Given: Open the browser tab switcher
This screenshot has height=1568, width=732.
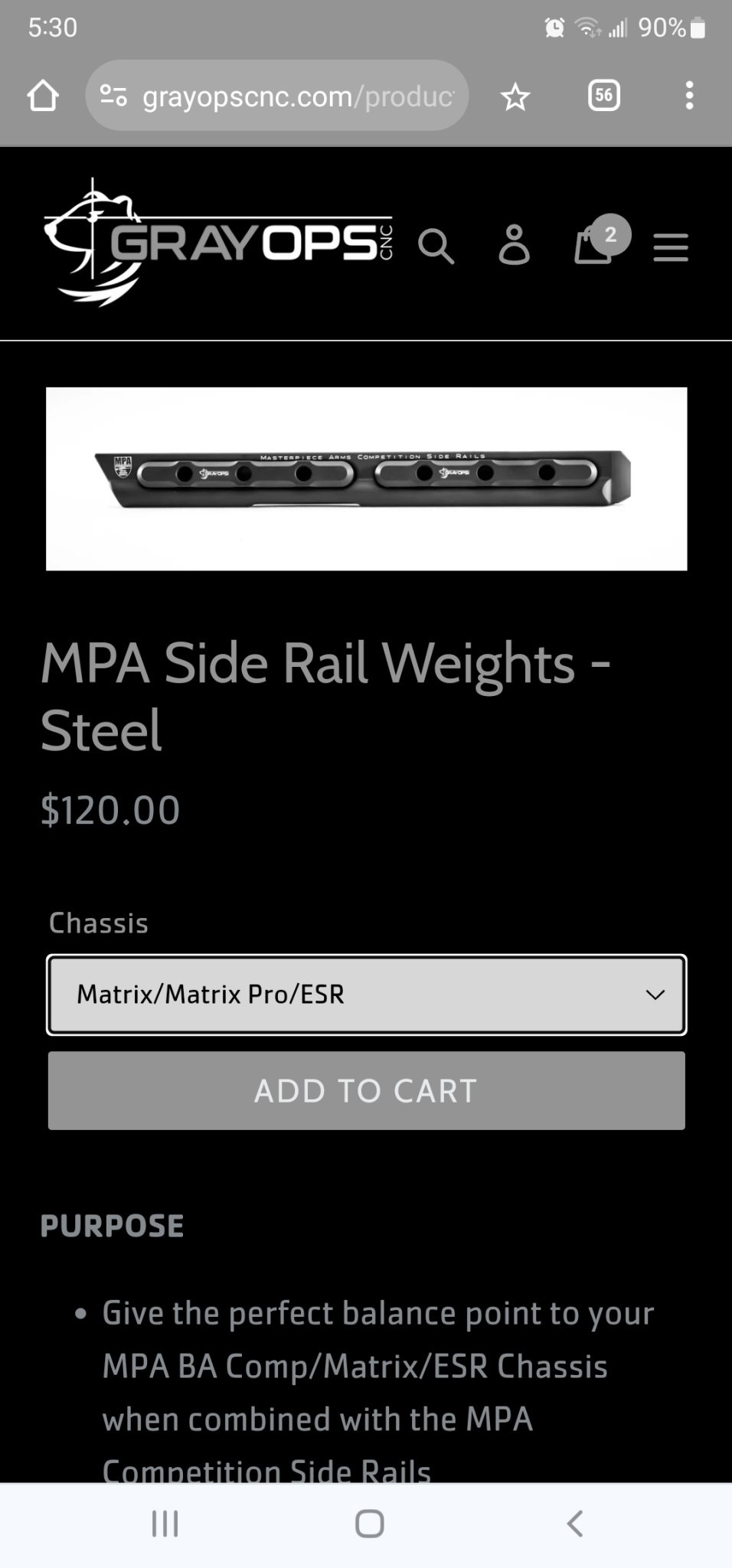Looking at the screenshot, I should pyautogui.click(x=604, y=96).
